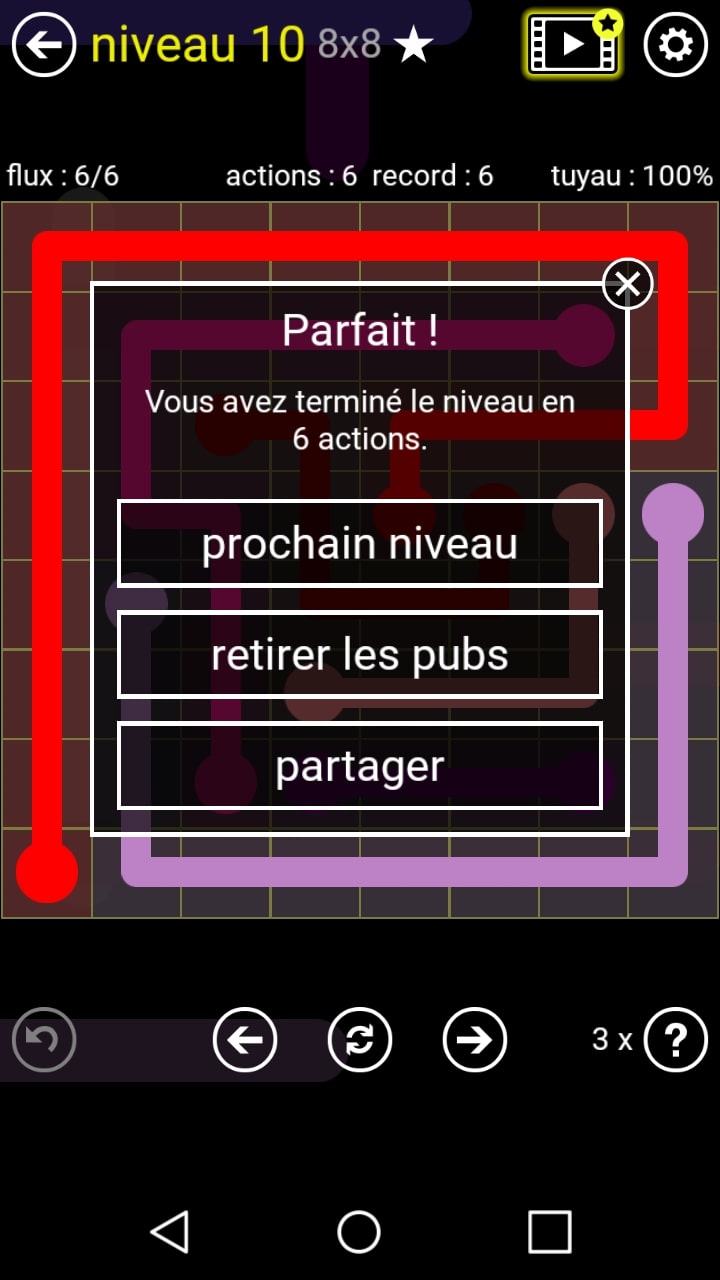Go to the previous level arrow

coord(245,1040)
